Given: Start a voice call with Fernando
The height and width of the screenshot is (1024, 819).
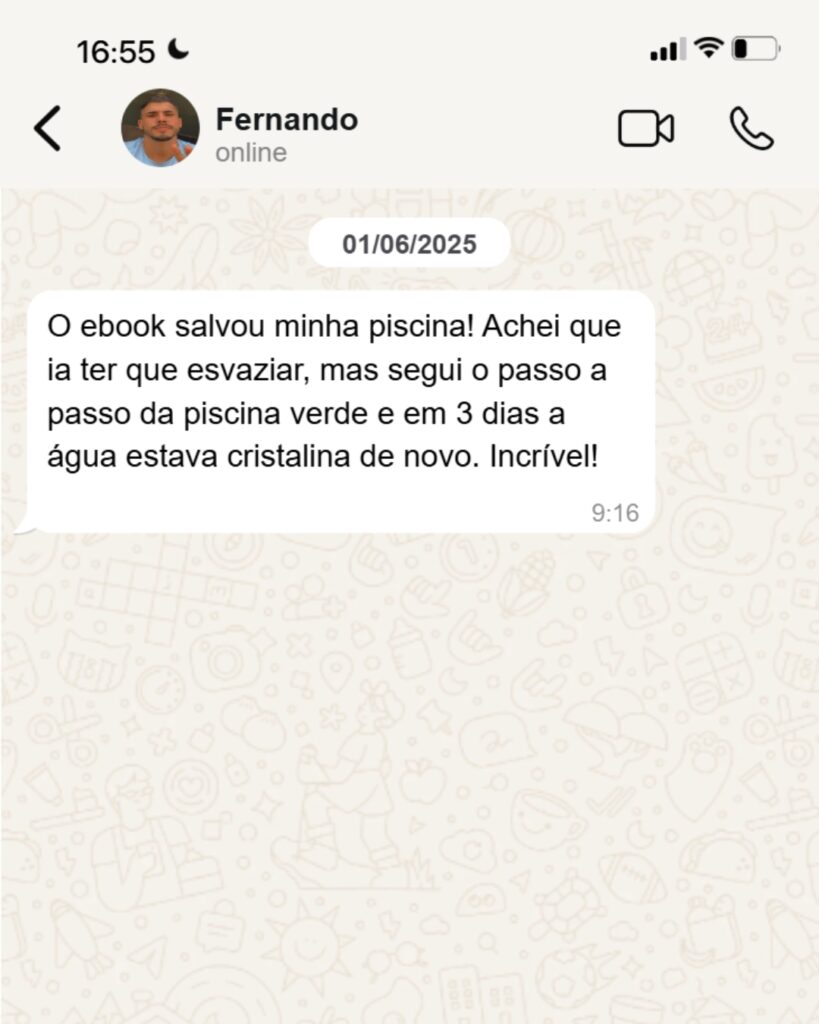Looking at the screenshot, I should pos(751,129).
